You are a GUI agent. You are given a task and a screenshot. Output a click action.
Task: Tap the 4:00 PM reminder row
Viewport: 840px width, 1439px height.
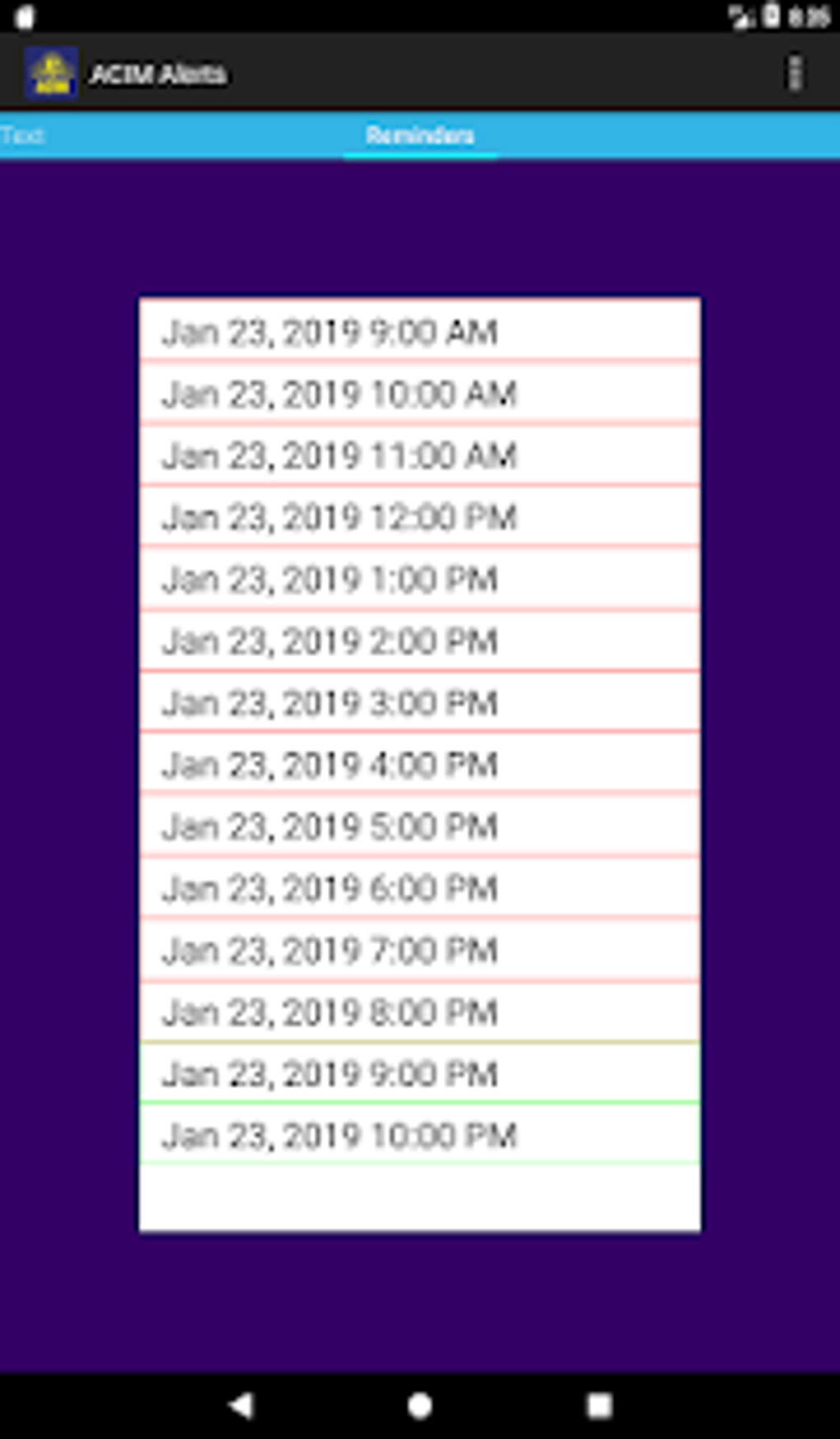(419, 764)
